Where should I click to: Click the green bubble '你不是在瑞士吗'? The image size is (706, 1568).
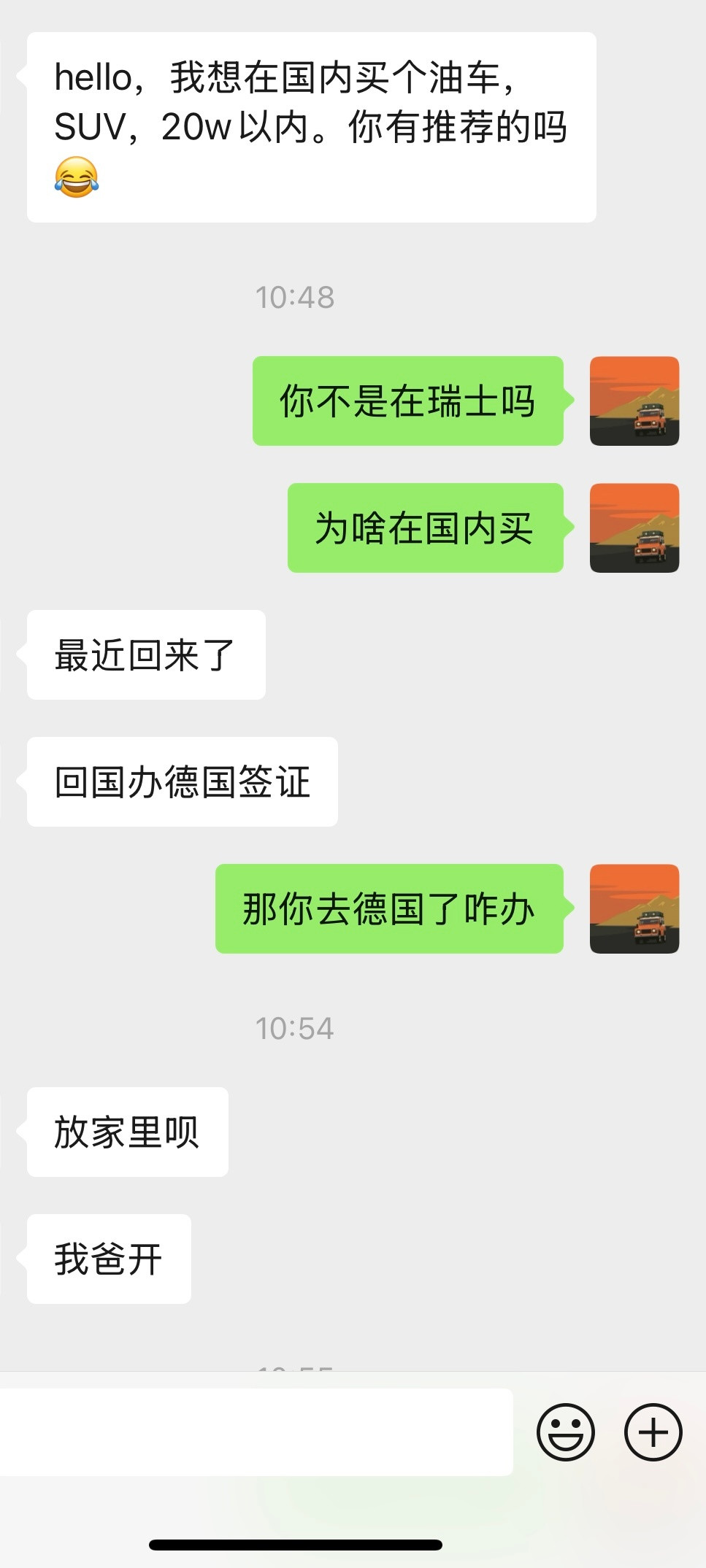pos(407,400)
